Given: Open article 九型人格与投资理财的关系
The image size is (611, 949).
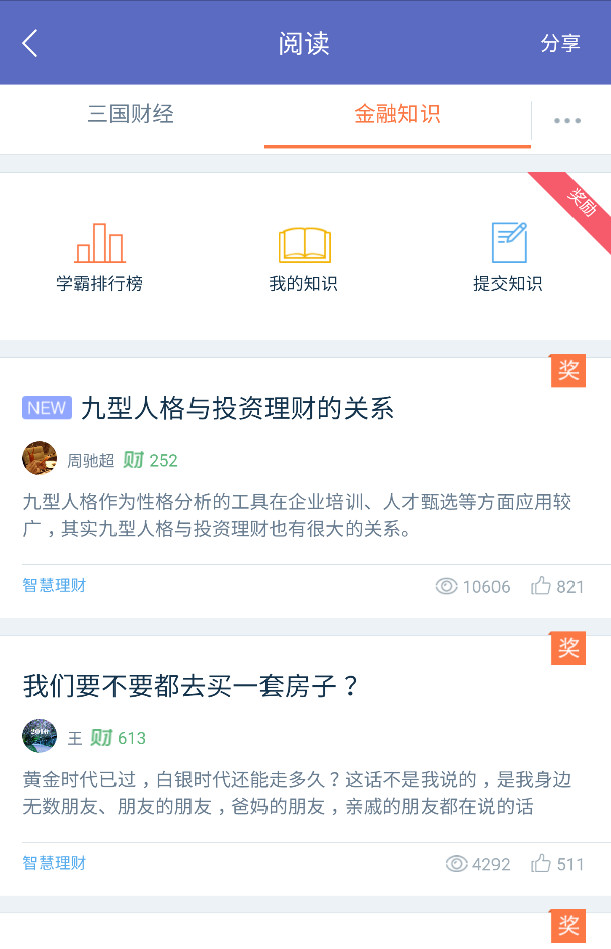Looking at the screenshot, I should click(x=237, y=408).
